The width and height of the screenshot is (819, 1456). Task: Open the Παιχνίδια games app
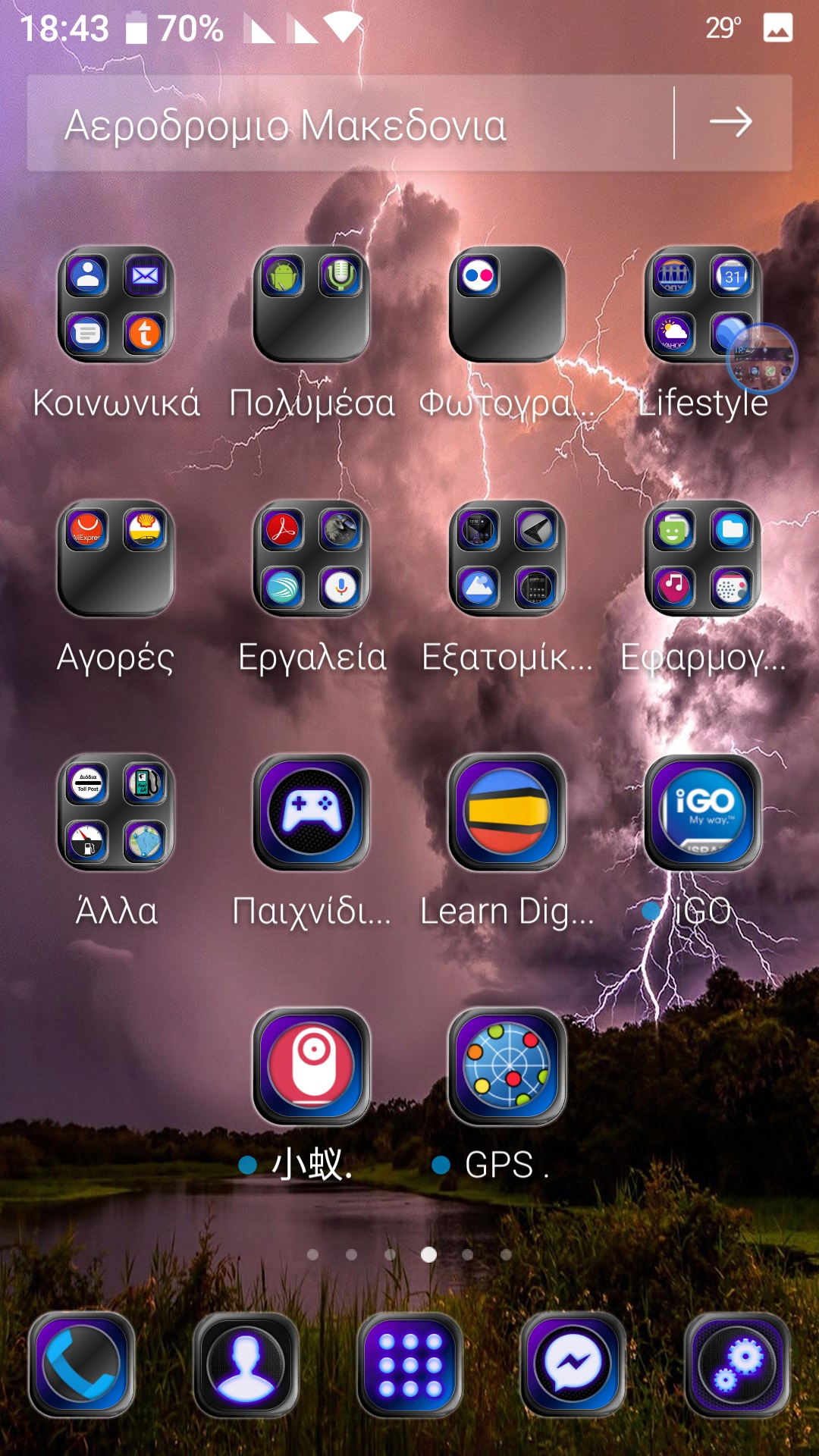312,813
